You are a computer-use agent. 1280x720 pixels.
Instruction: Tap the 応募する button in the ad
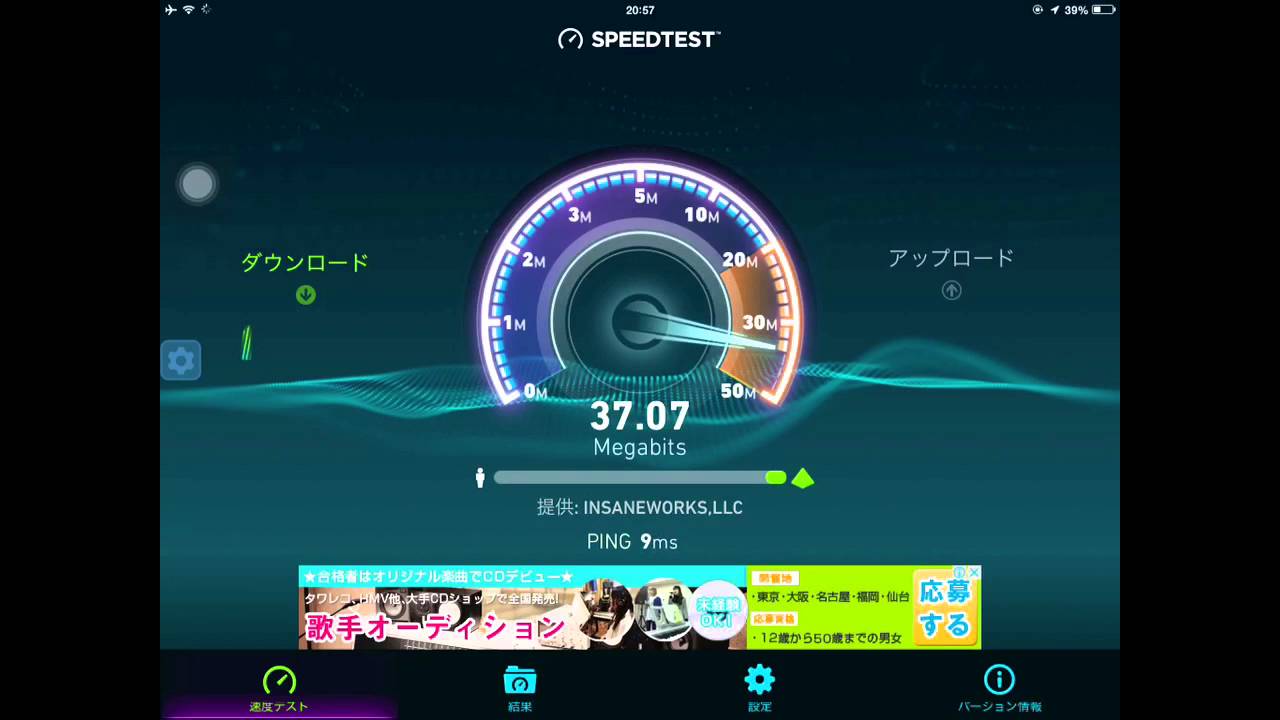point(945,608)
